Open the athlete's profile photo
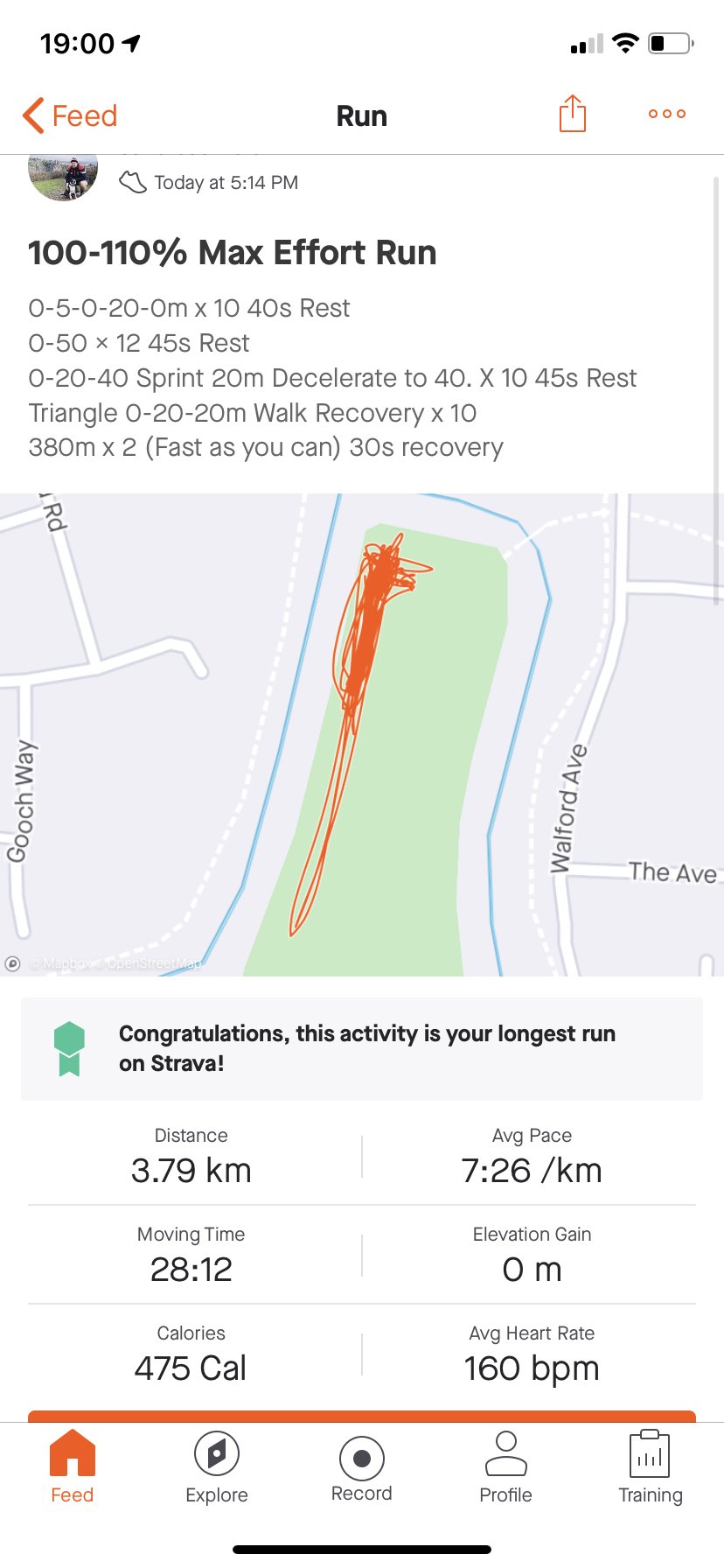The image size is (724, 1568). pos(63,177)
